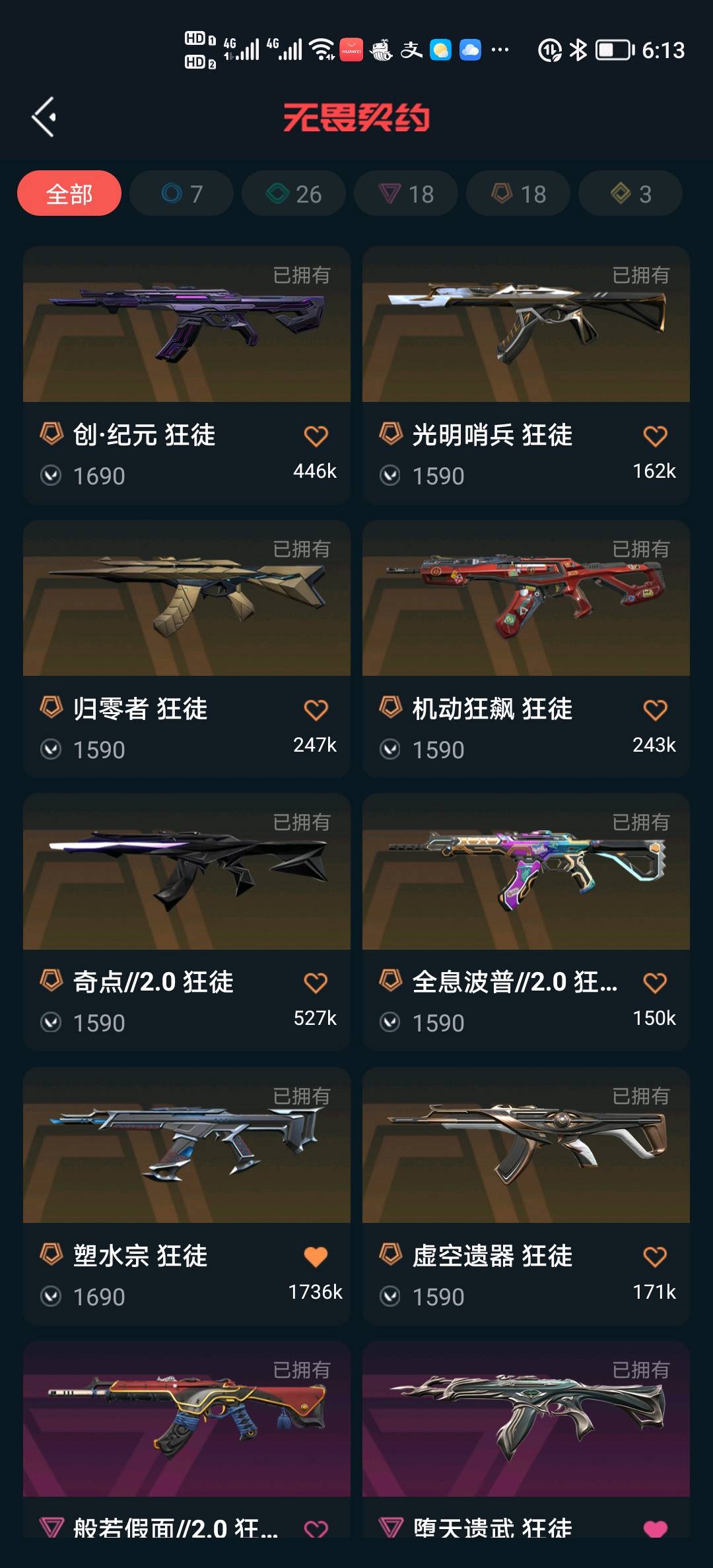Viewport: 713px width, 1568px height.
Task: Remove like from 堕天遗武 狂徒
Action: coord(655,1528)
